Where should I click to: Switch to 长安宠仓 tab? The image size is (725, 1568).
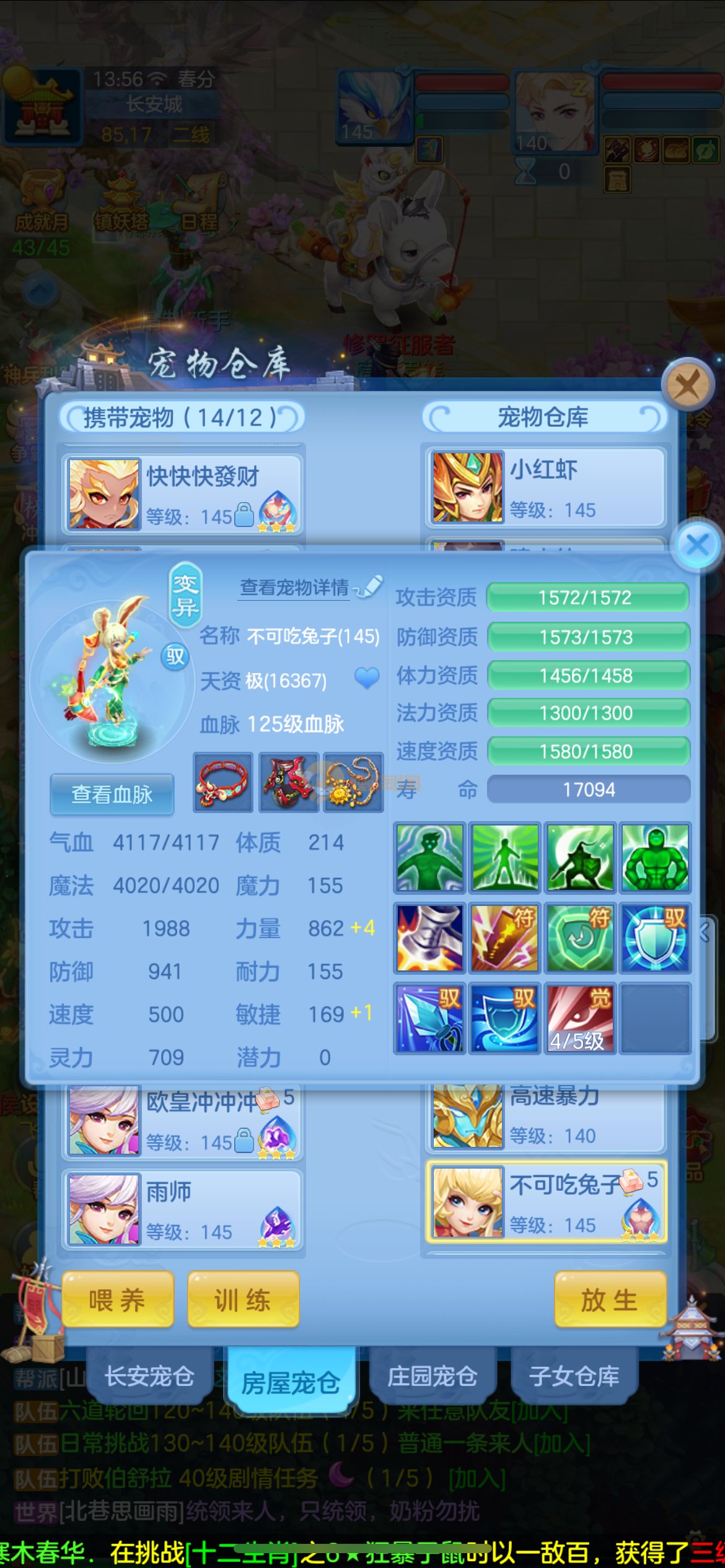click(x=149, y=1376)
